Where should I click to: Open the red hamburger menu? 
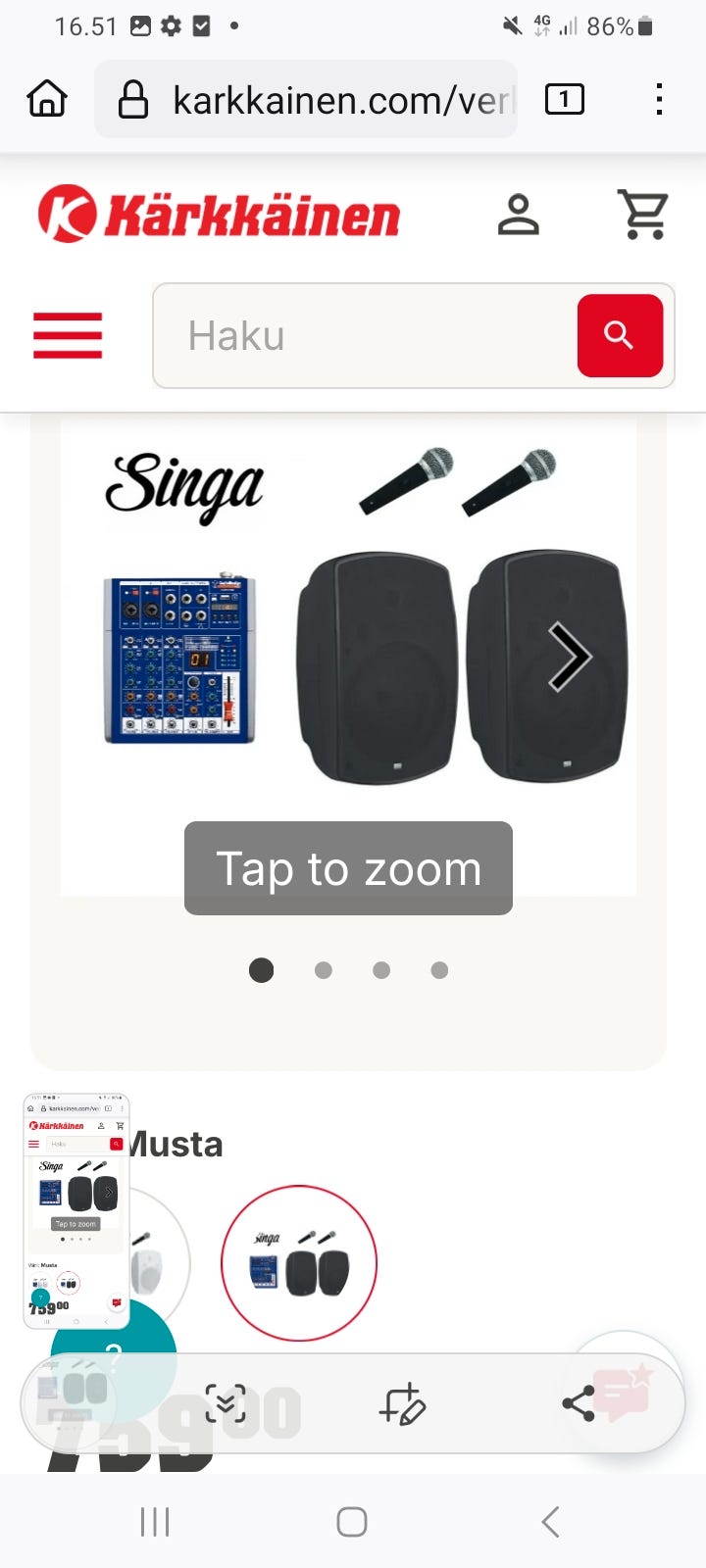click(x=68, y=335)
